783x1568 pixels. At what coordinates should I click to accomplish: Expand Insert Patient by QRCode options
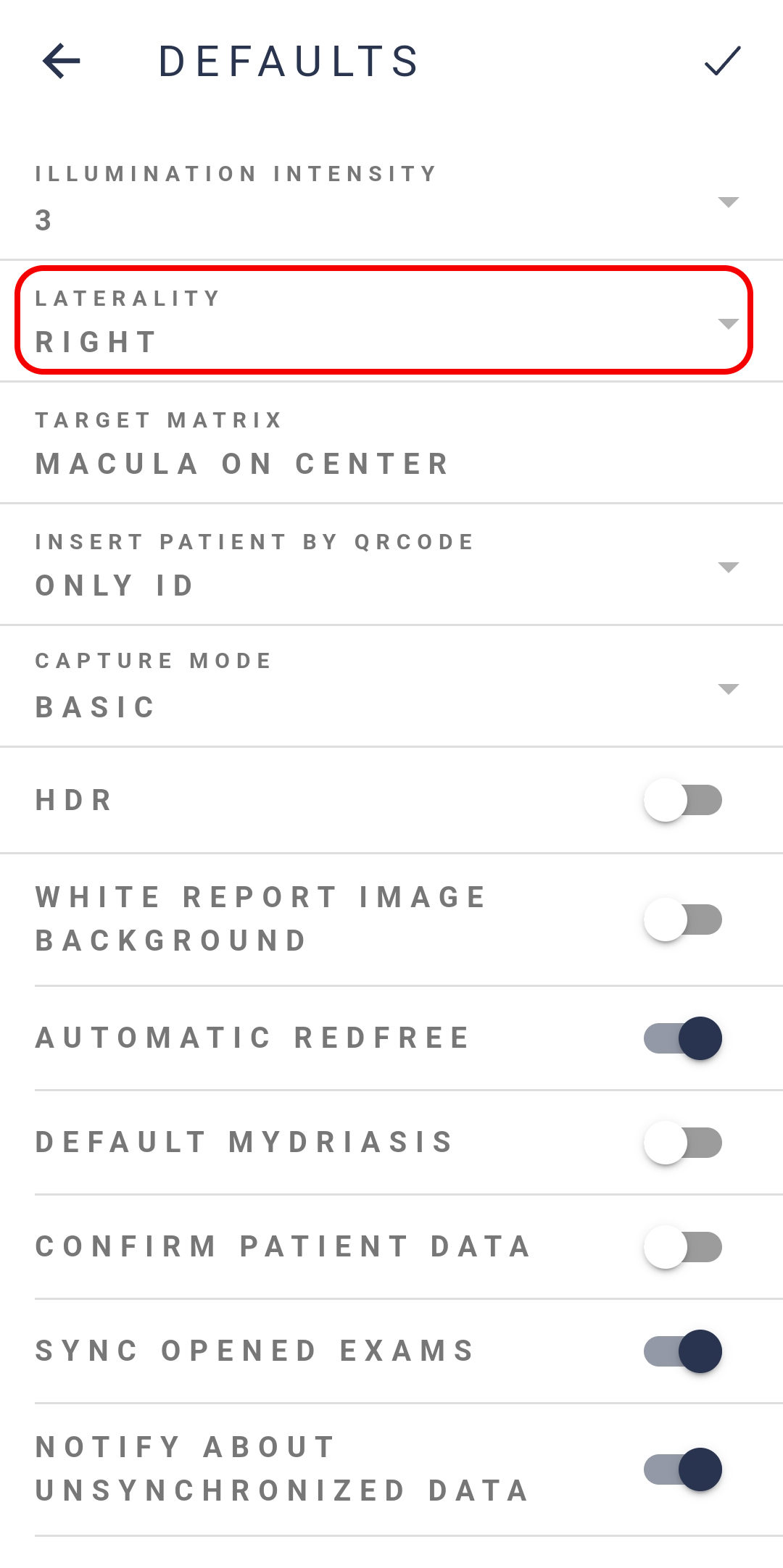coord(391,564)
